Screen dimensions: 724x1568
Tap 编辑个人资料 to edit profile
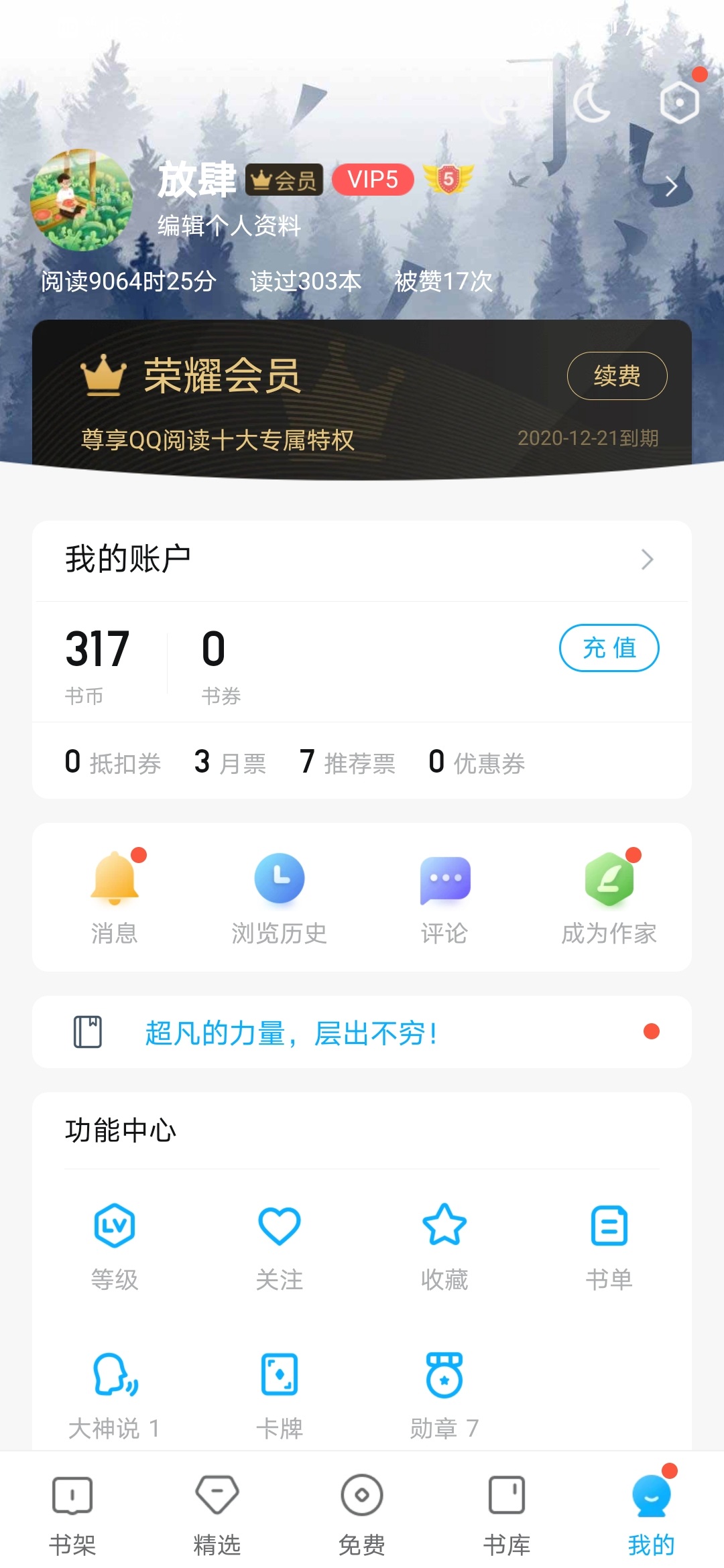click(x=229, y=226)
